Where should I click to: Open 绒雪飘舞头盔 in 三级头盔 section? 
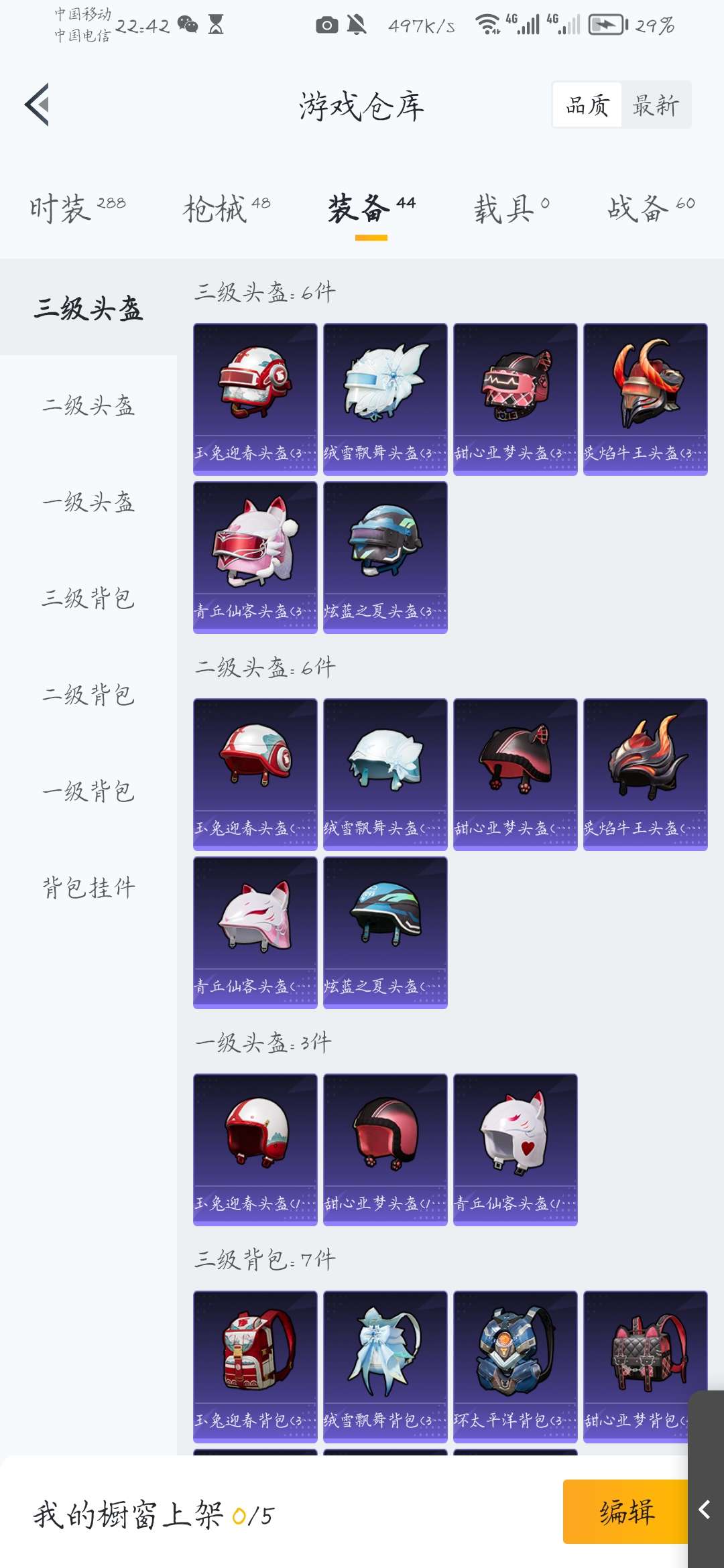pos(385,399)
